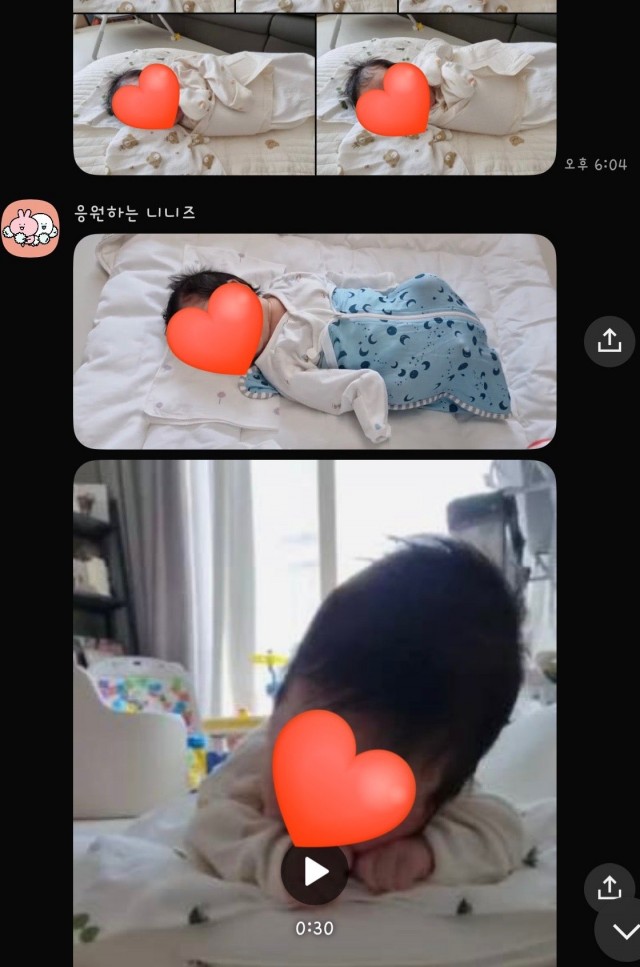The height and width of the screenshot is (967, 640).
Task: Share the blue sleeping bag photo
Action: (609, 341)
